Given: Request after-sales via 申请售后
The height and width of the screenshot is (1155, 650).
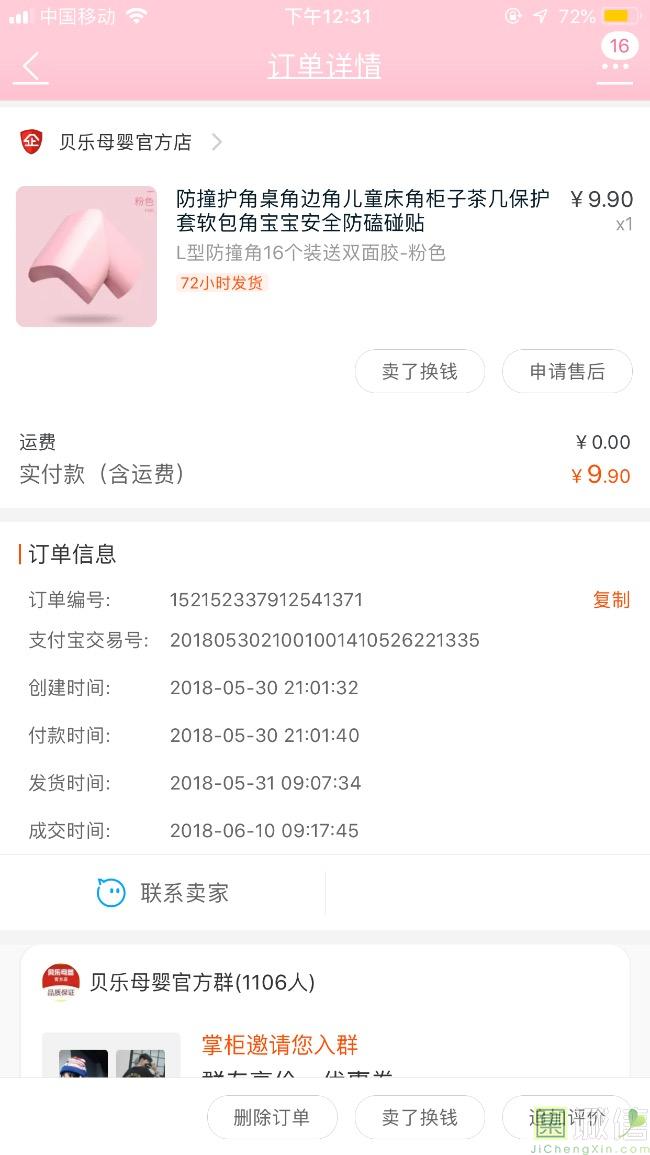Looking at the screenshot, I should coord(567,371).
